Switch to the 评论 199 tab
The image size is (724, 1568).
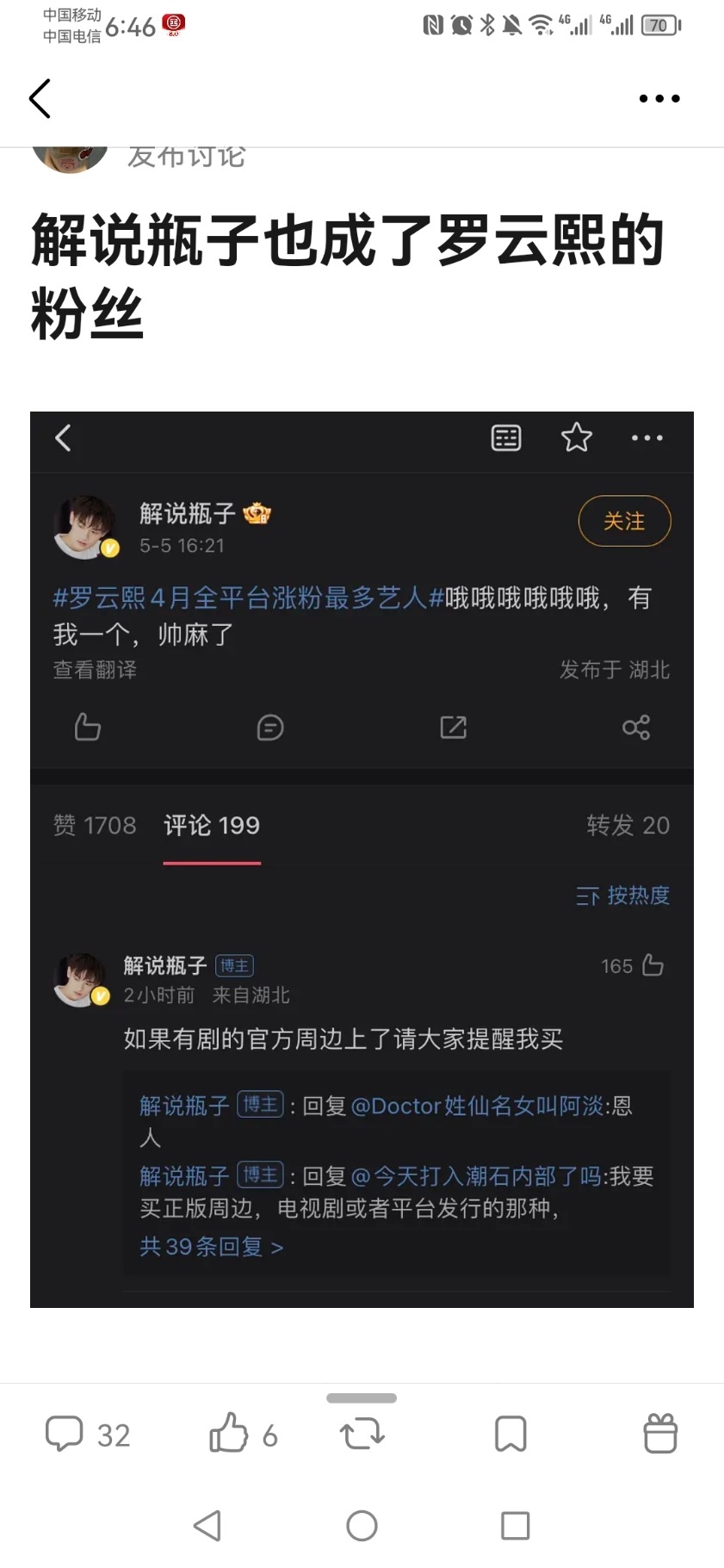[x=211, y=825]
